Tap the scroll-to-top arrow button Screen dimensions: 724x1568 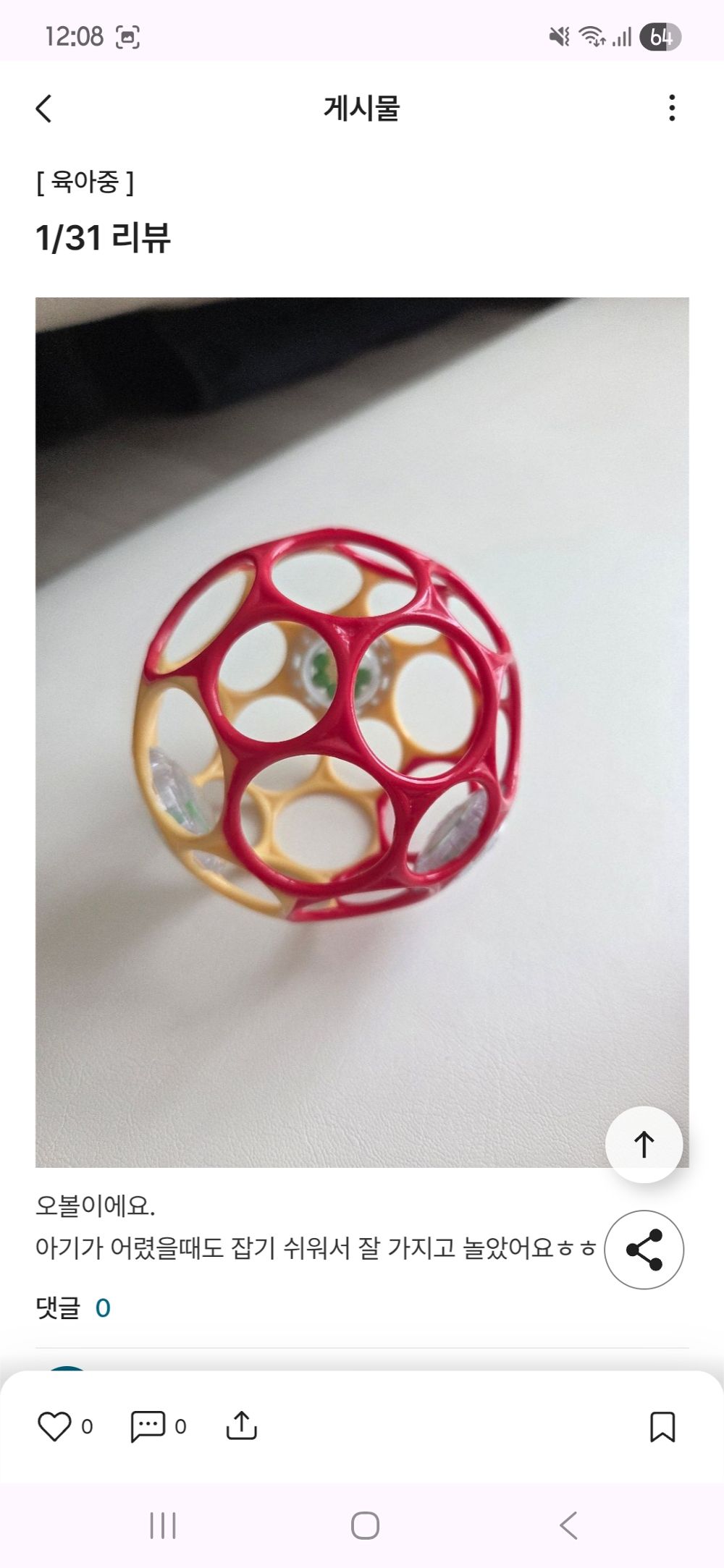(644, 1144)
